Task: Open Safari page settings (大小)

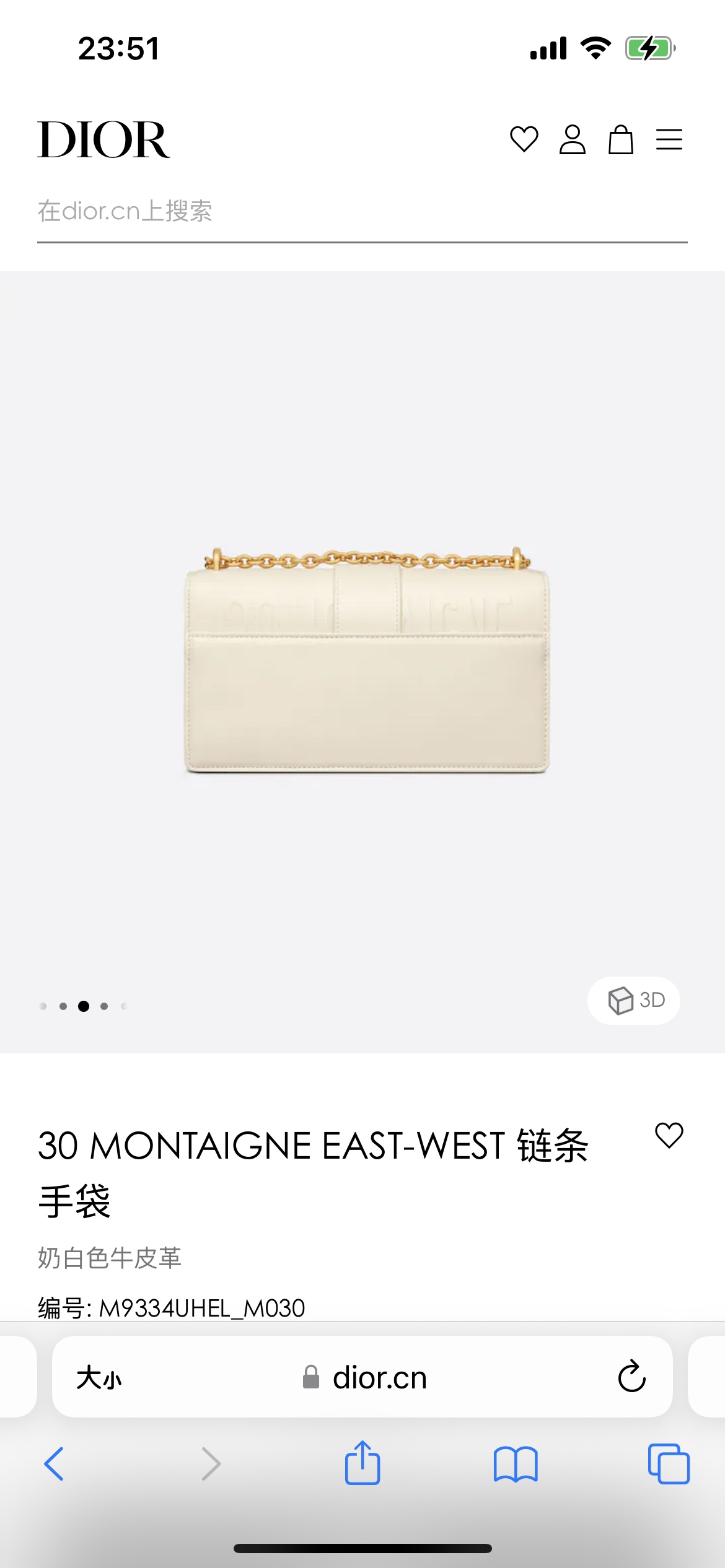Action: [99, 1378]
